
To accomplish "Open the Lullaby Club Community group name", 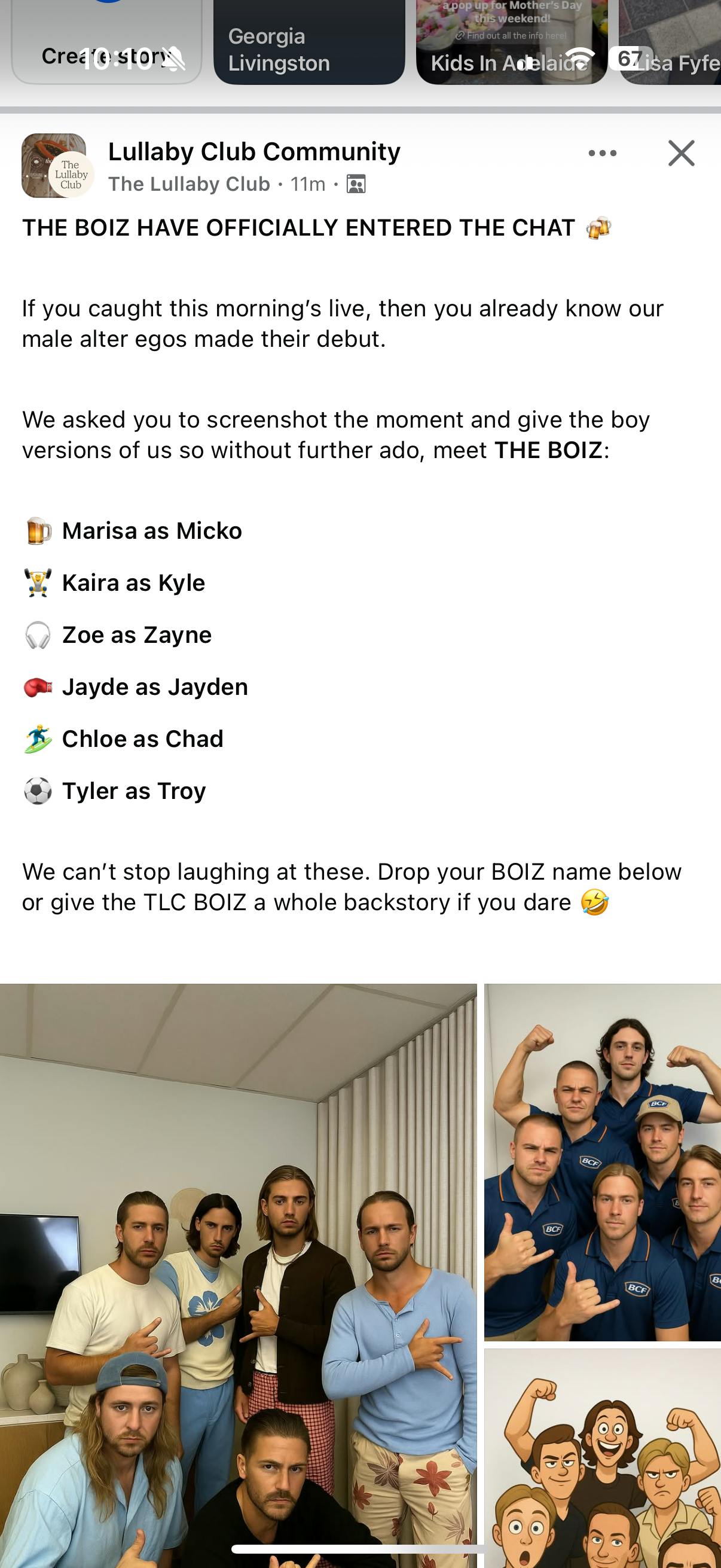I will tap(254, 151).
